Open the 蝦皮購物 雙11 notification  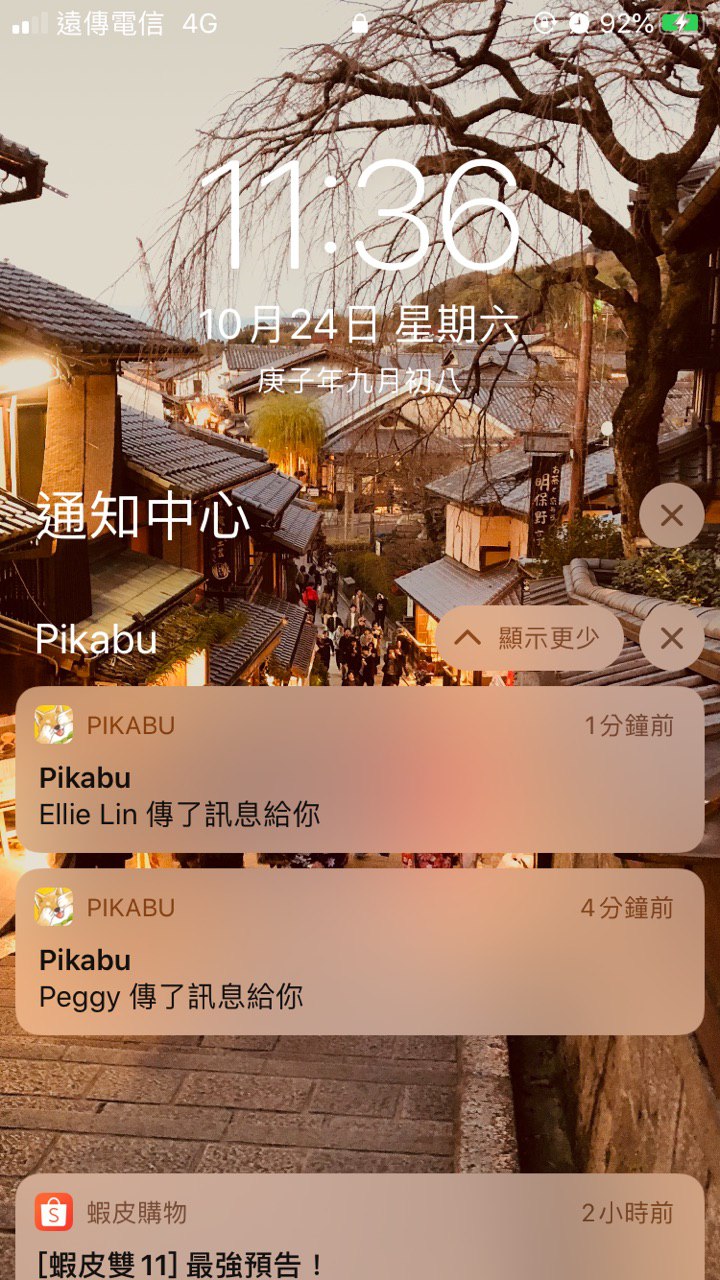(x=359, y=1232)
